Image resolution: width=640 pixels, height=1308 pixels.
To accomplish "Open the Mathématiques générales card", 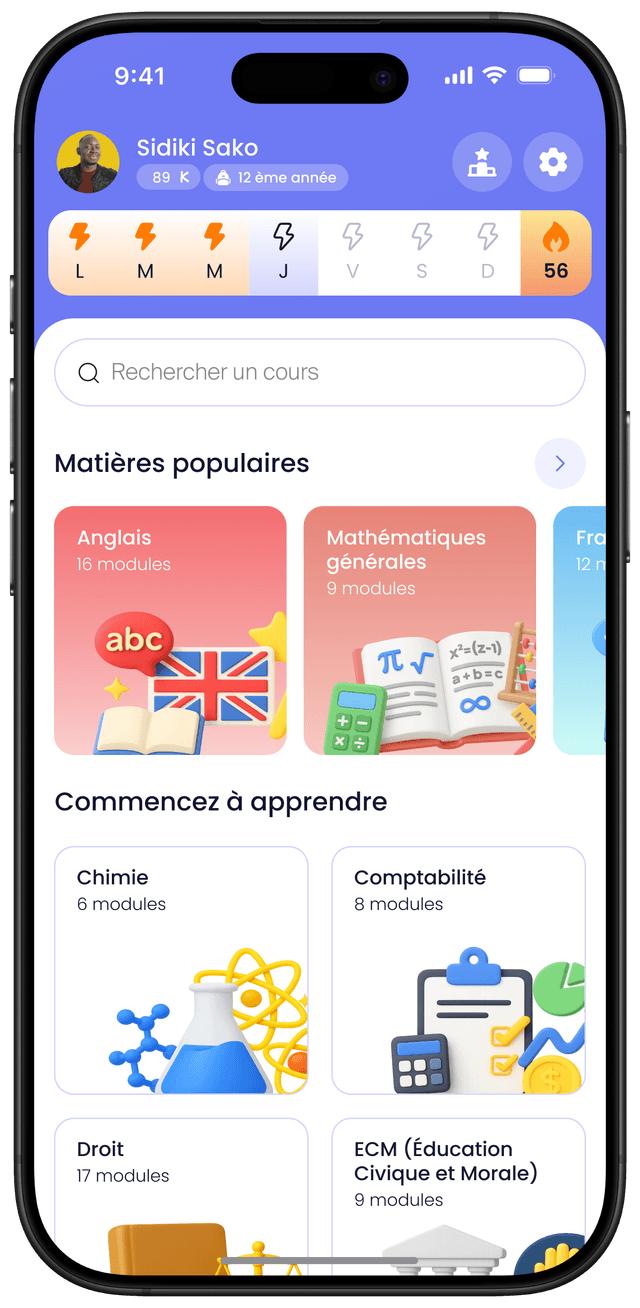I will (x=420, y=630).
